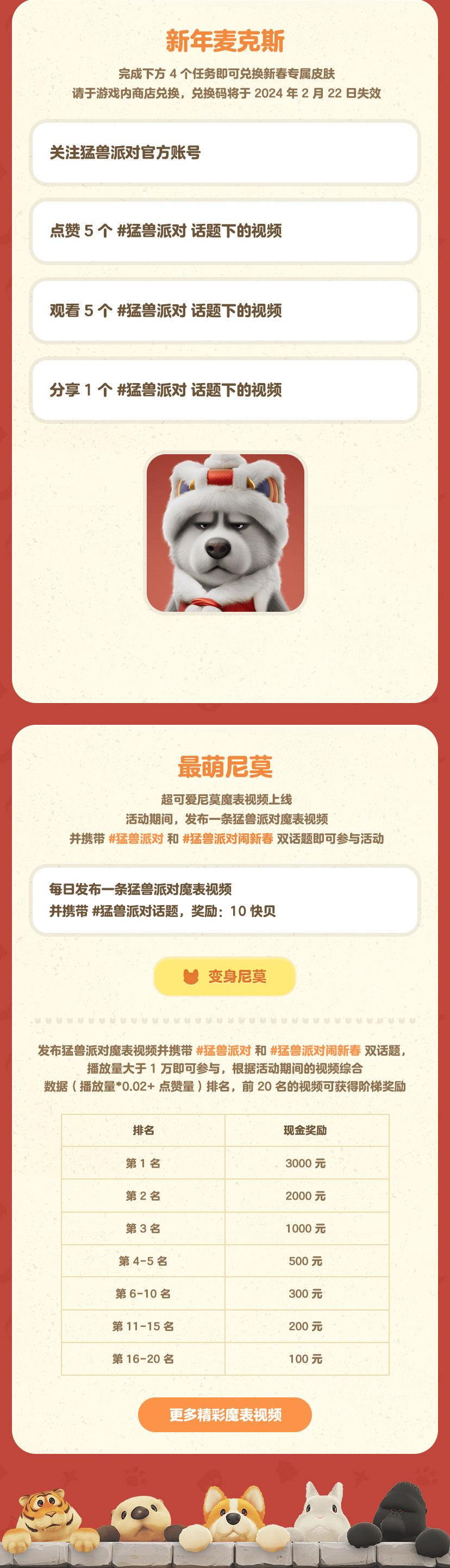
Task: Open the 观看 5 个视频 task
Action: pyautogui.click(x=224, y=310)
